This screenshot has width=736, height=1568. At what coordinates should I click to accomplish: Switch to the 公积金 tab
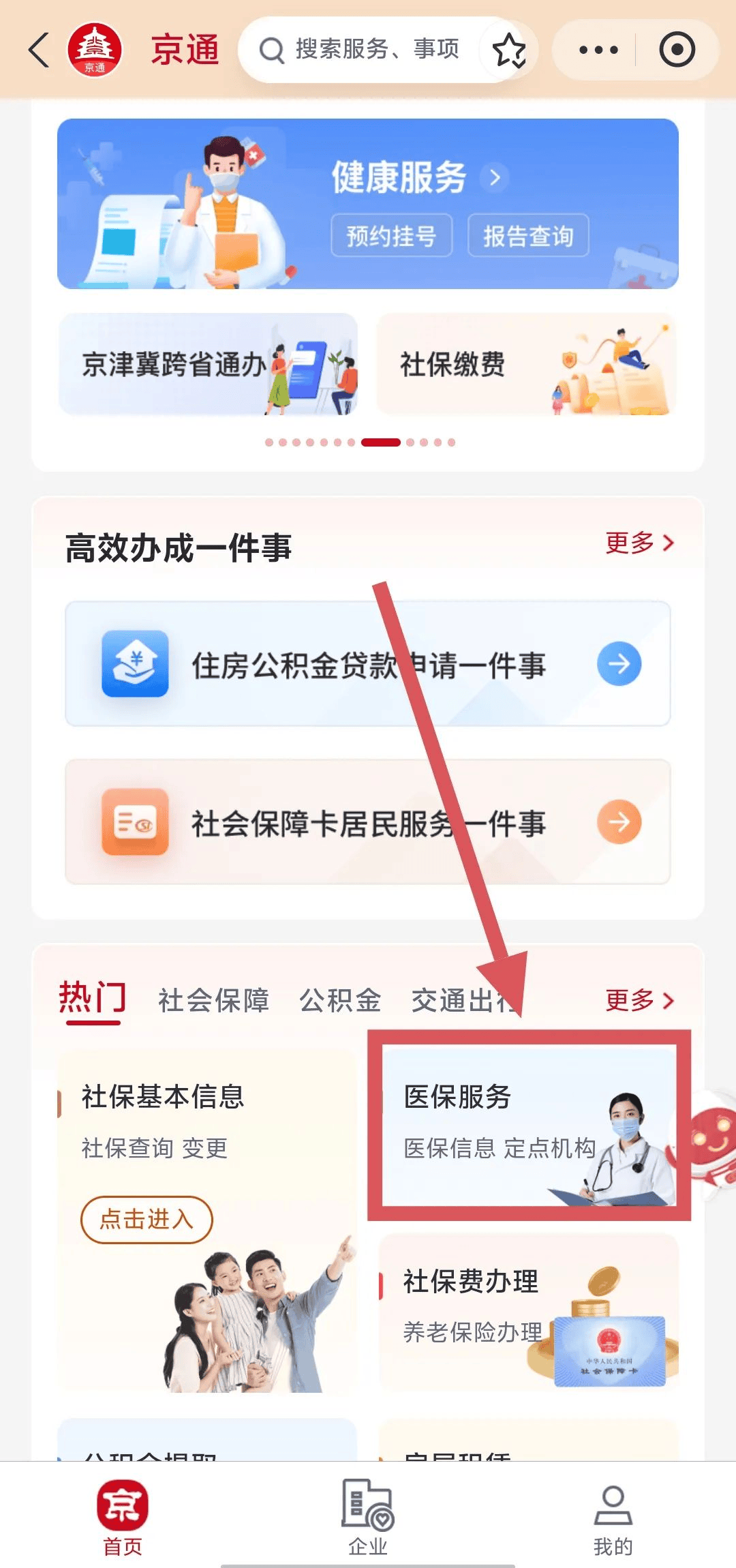[x=340, y=1001]
